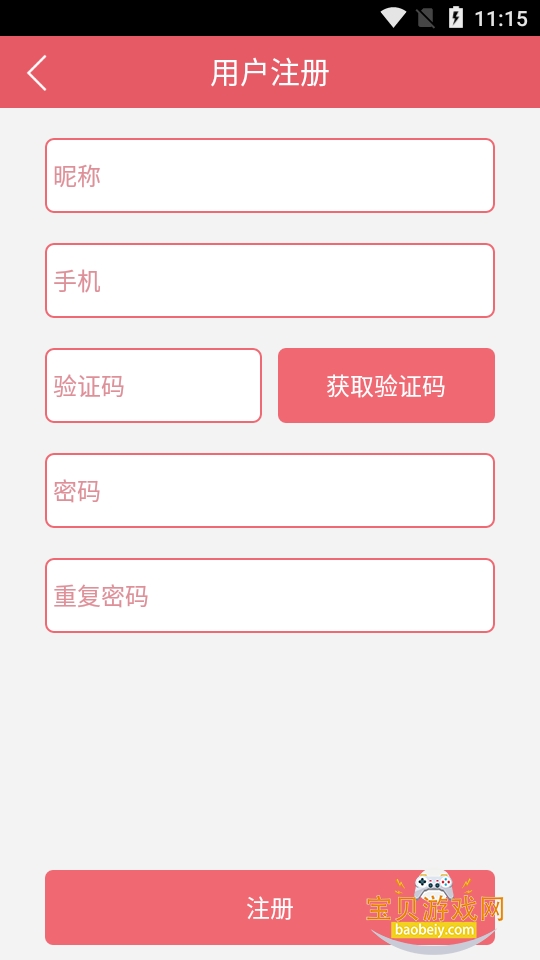Focus the 密码 password field
This screenshot has height=960, width=540.
(270, 490)
